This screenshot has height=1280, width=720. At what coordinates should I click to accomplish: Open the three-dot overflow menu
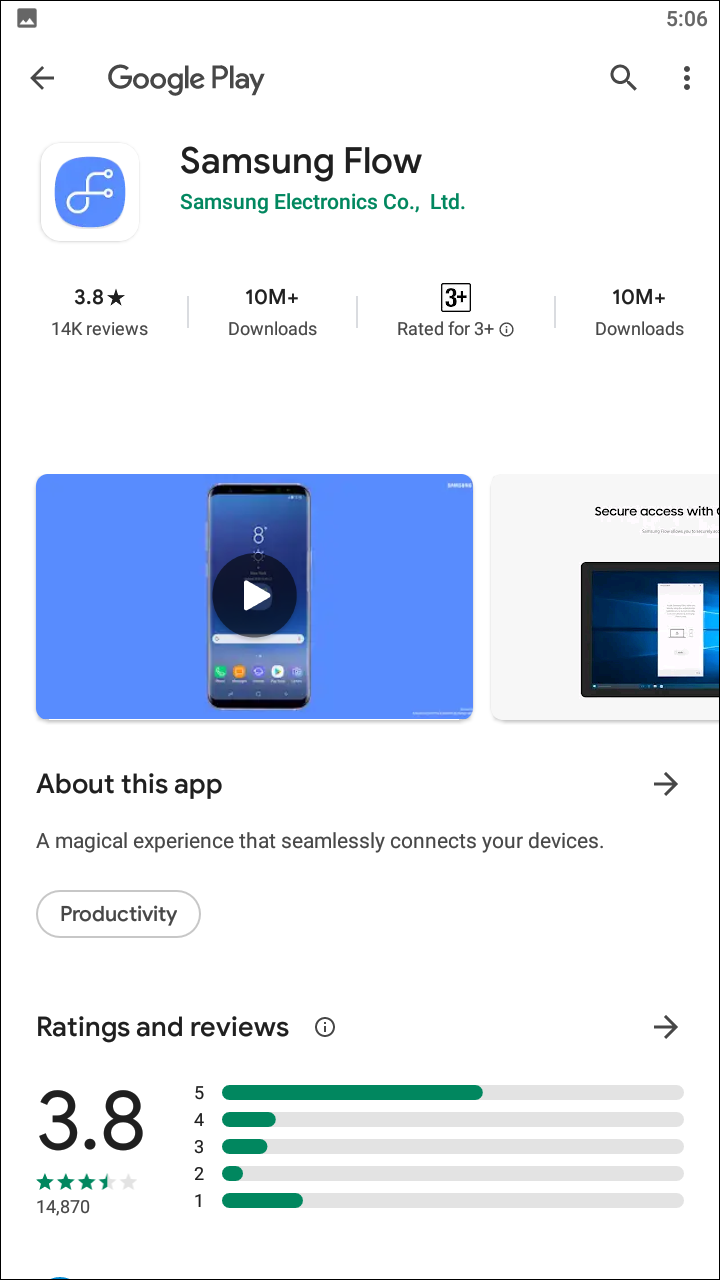coord(686,78)
